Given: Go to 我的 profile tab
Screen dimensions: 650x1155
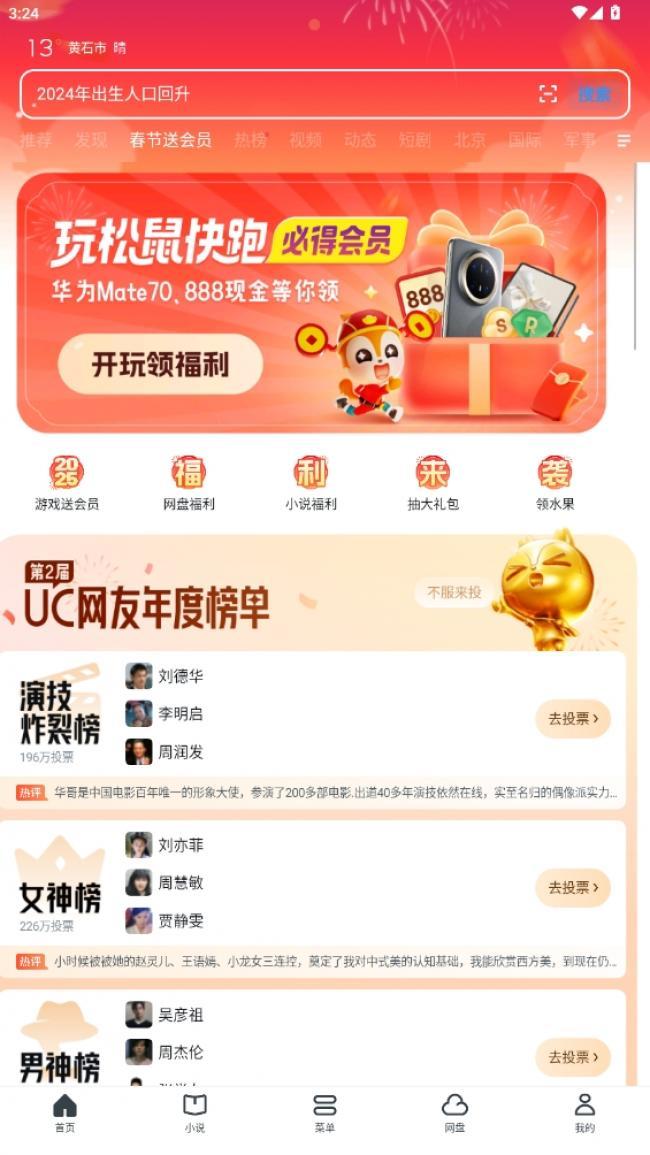Looking at the screenshot, I should [585, 1112].
